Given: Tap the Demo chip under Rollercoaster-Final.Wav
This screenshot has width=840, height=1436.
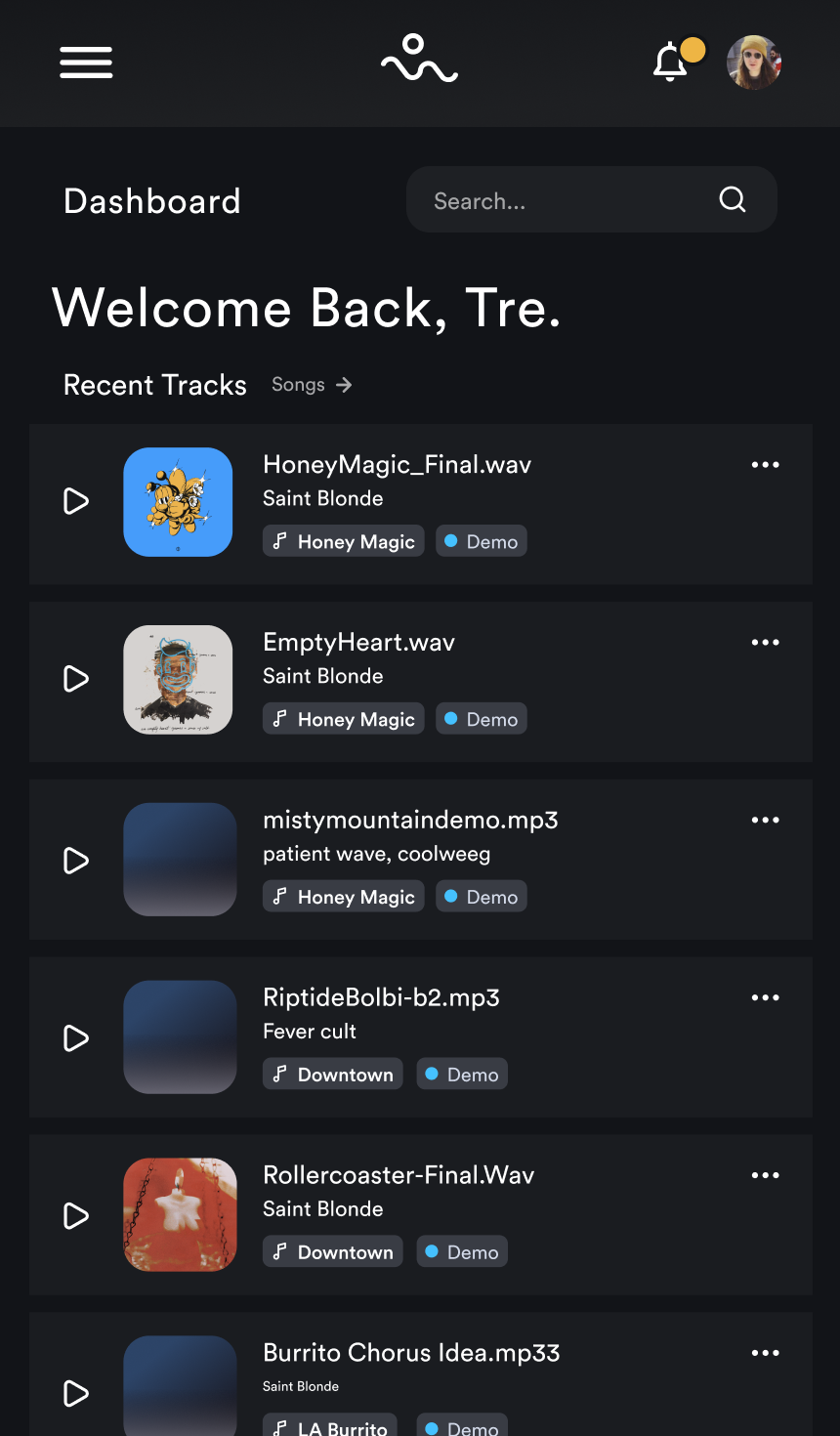Looking at the screenshot, I should (x=462, y=1252).
